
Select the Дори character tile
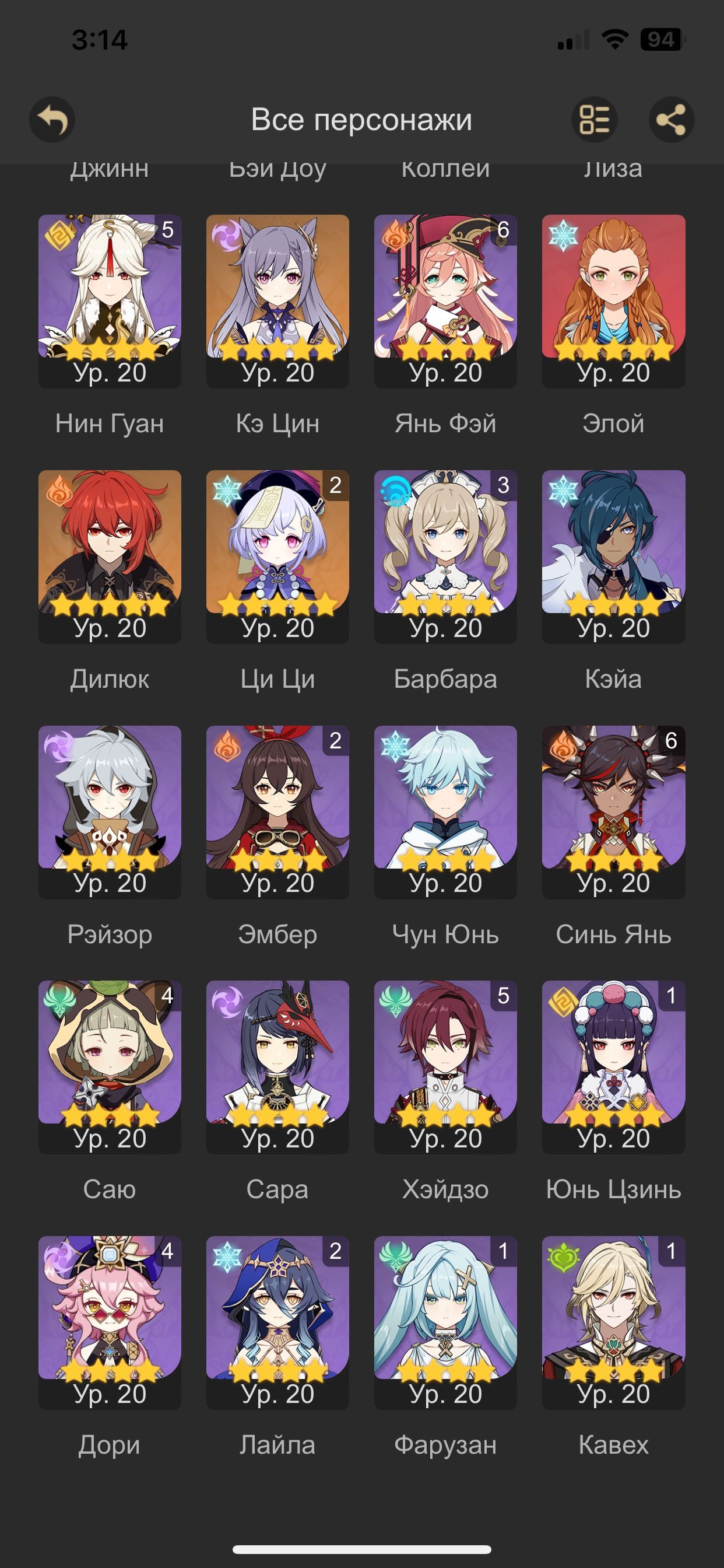[x=110, y=1322]
